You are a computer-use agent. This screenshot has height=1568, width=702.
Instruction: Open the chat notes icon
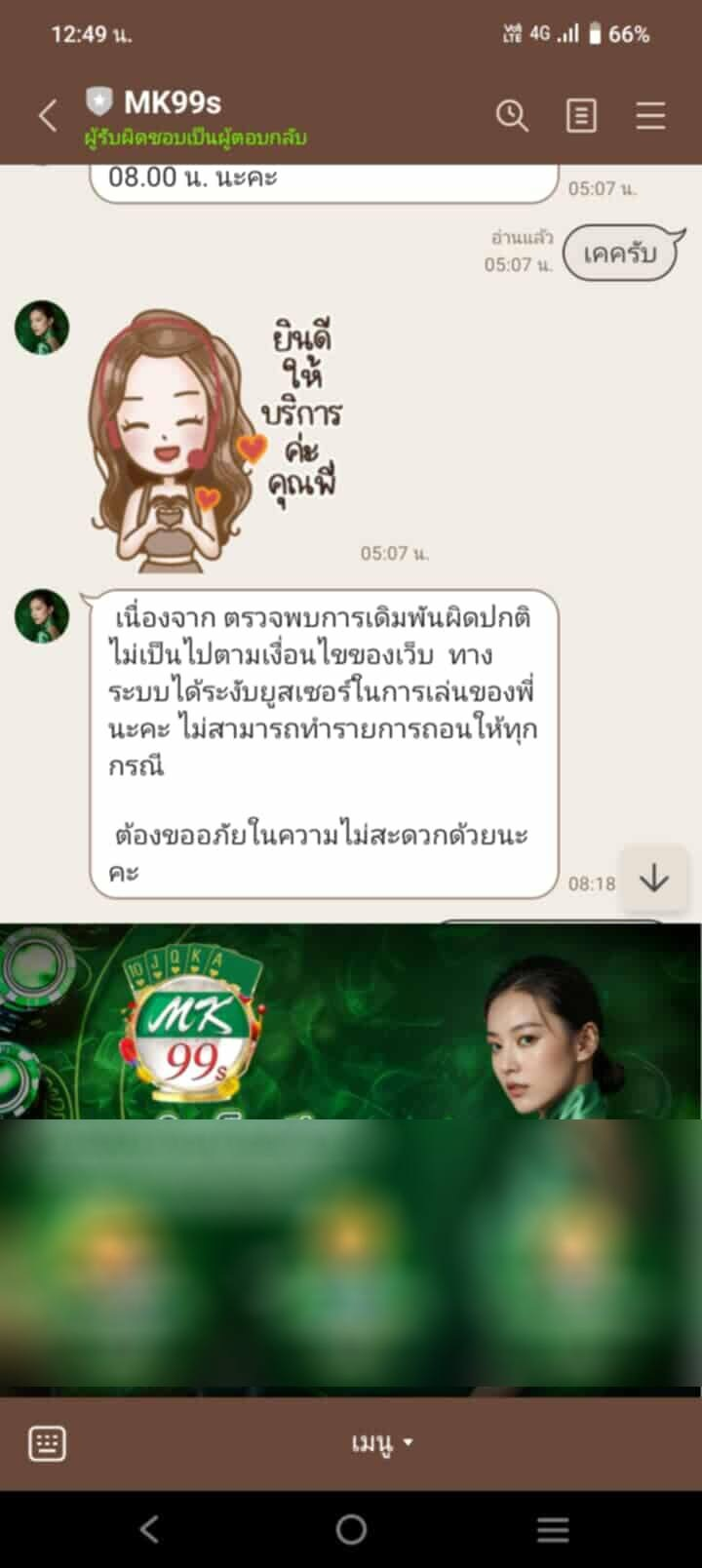(581, 116)
